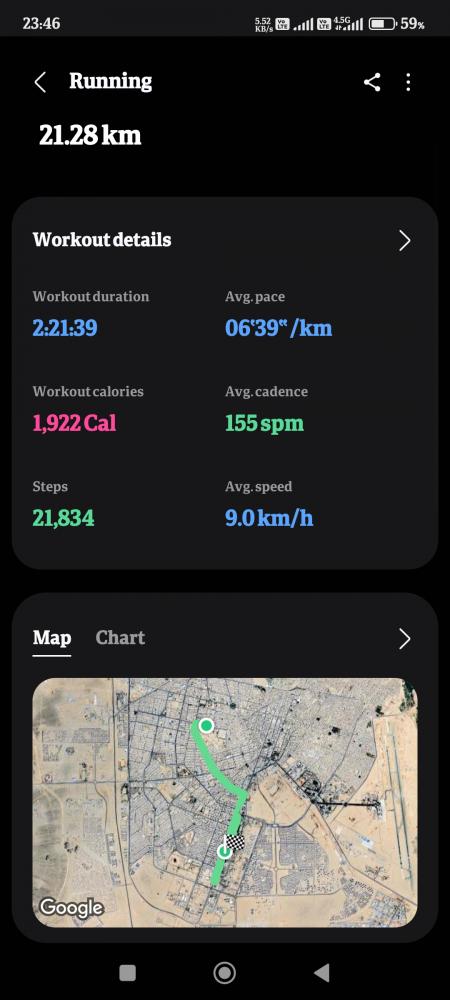Screen dimensions: 450x1000
Task: Tap the system home button
Action: point(224,973)
